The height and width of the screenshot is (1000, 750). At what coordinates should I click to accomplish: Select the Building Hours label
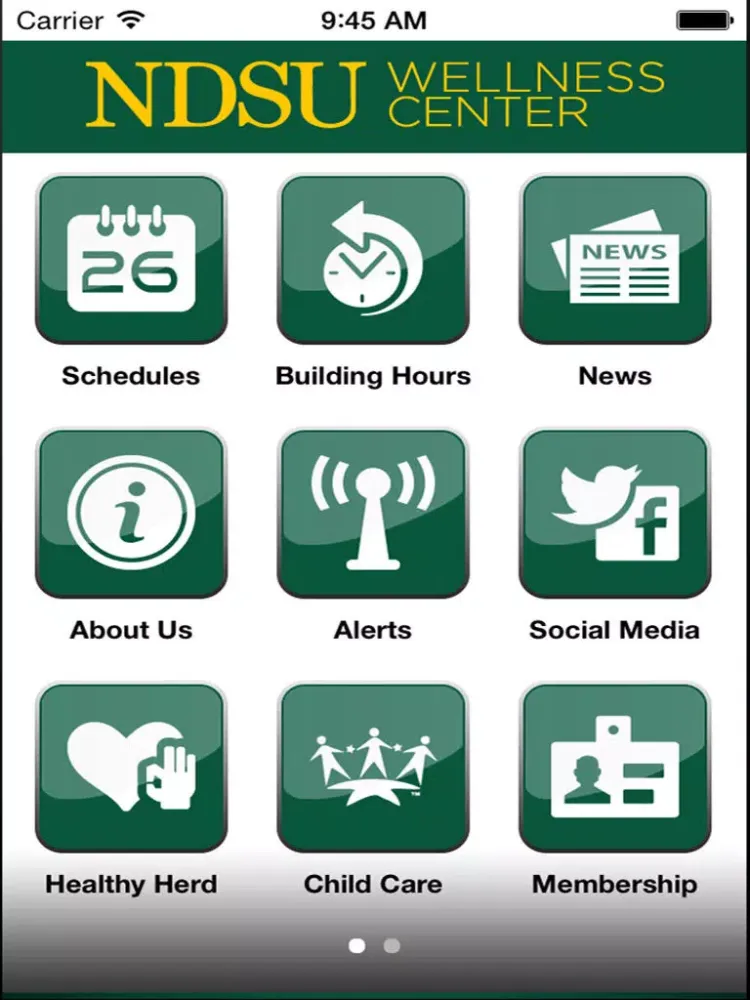pyautogui.click(x=373, y=376)
